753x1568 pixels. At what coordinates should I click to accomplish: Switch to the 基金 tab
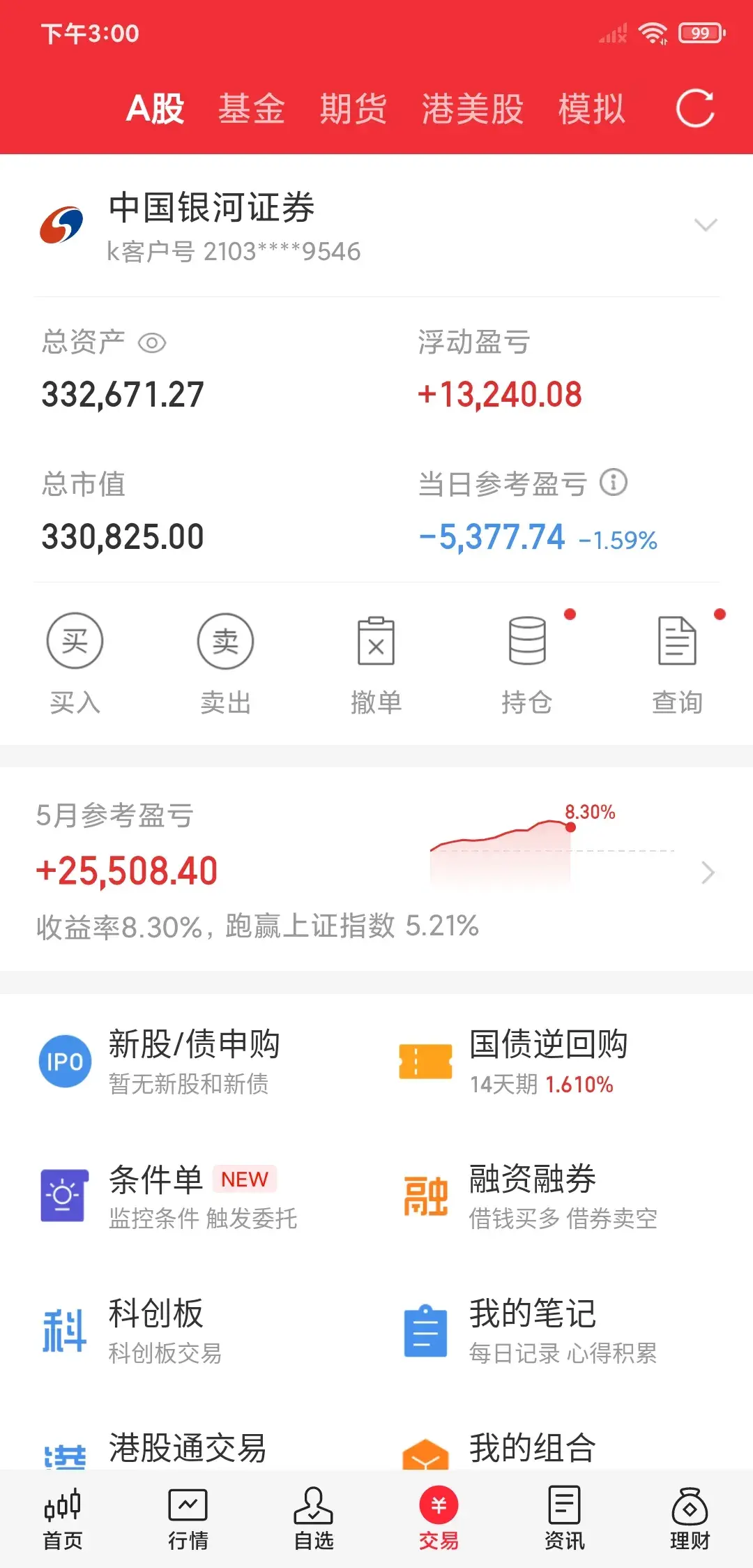point(252,109)
